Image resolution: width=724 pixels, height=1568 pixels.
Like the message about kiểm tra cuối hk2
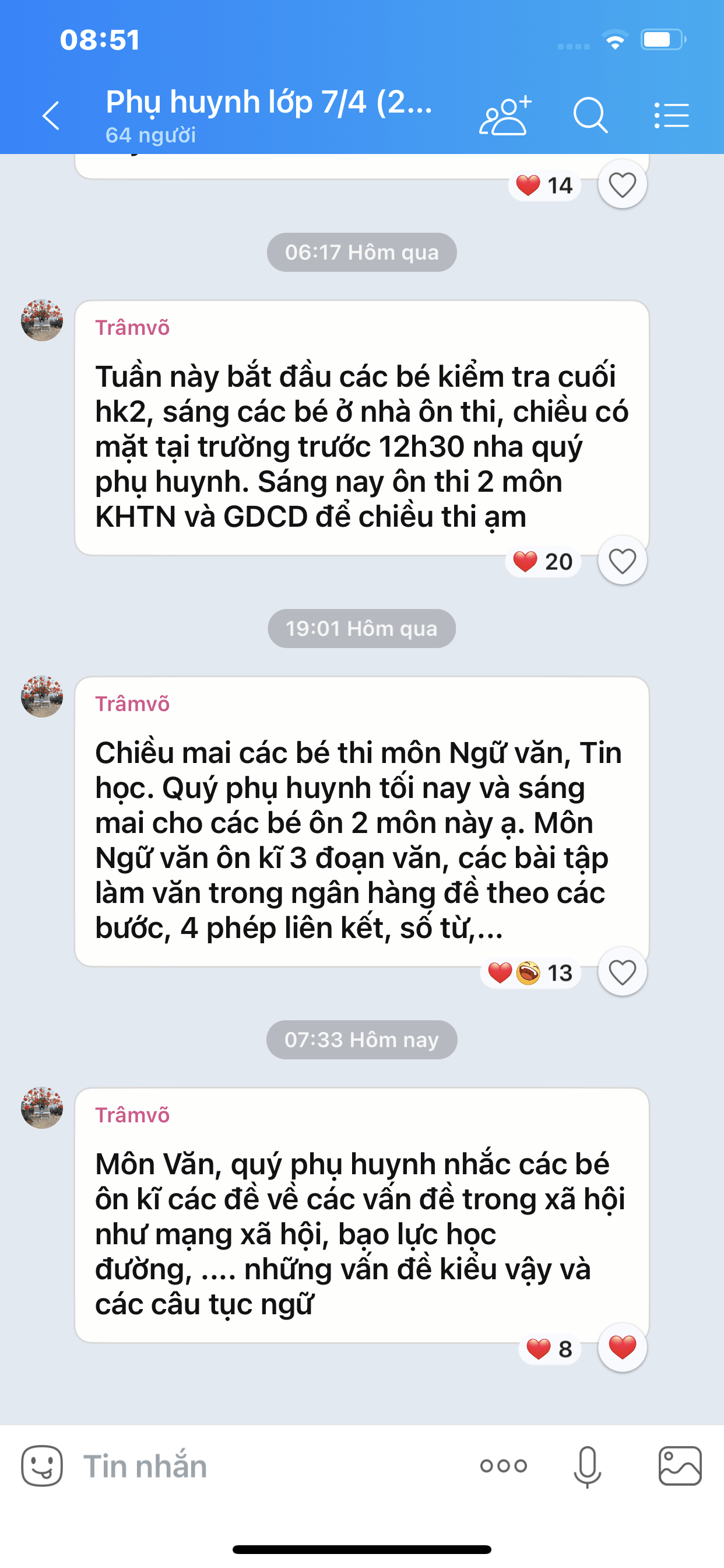(622, 561)
